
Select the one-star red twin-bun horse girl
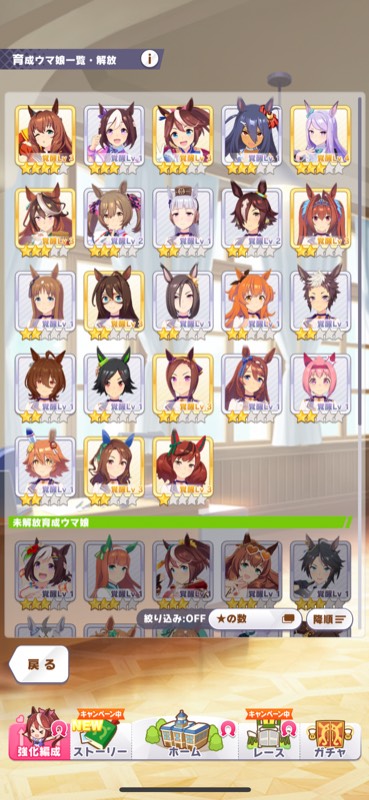[x=183, y=470]
